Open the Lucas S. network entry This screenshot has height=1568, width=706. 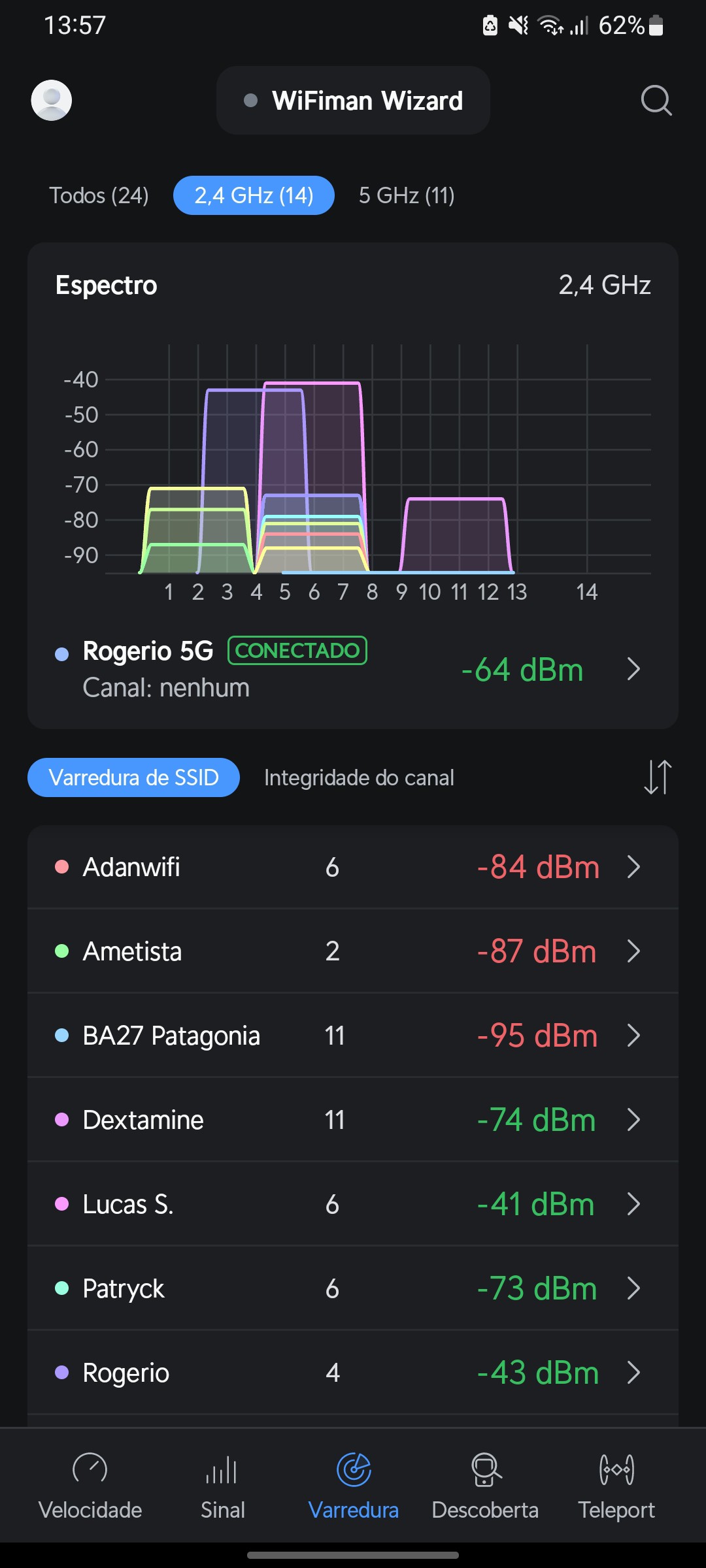353,1204
